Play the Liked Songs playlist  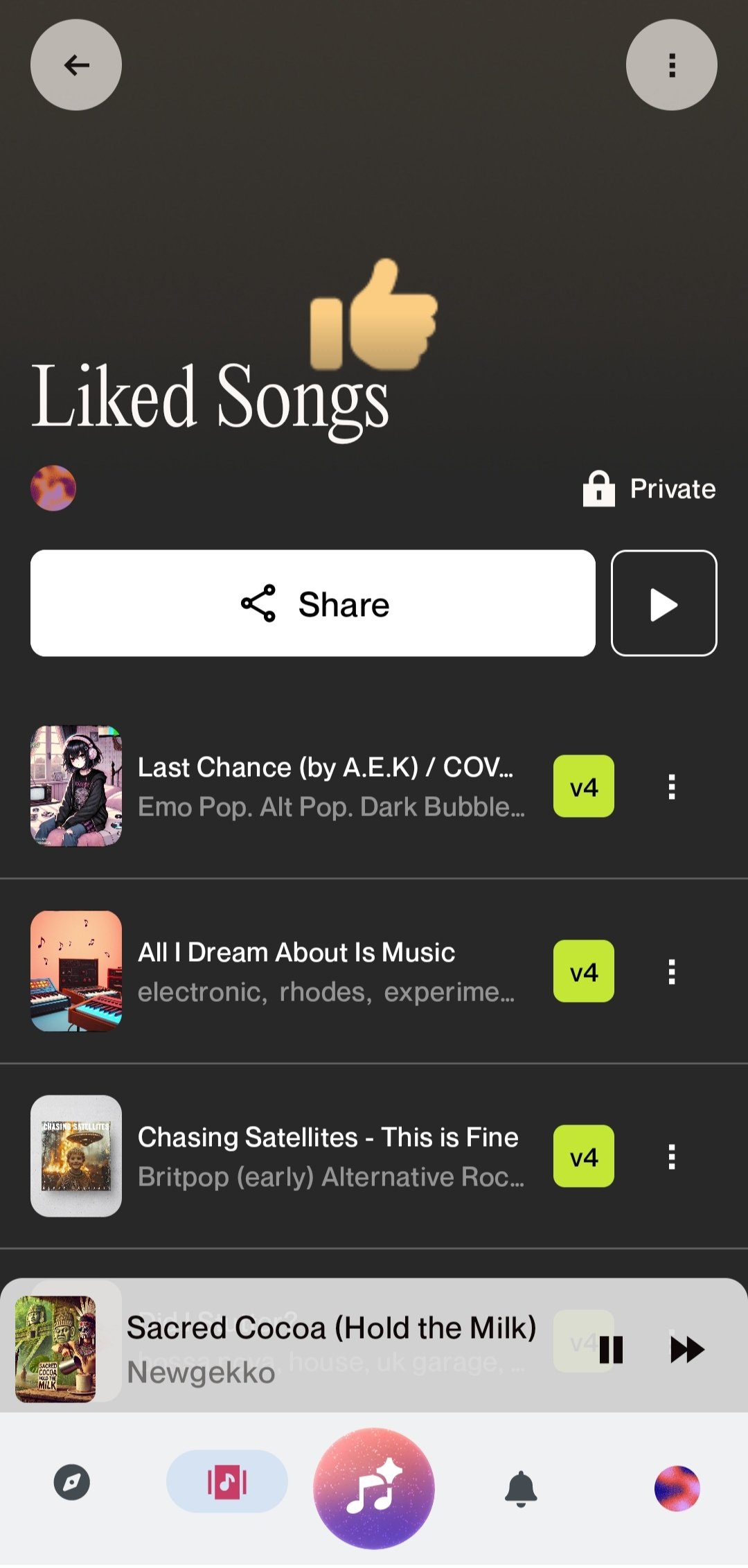coord(664,604)
